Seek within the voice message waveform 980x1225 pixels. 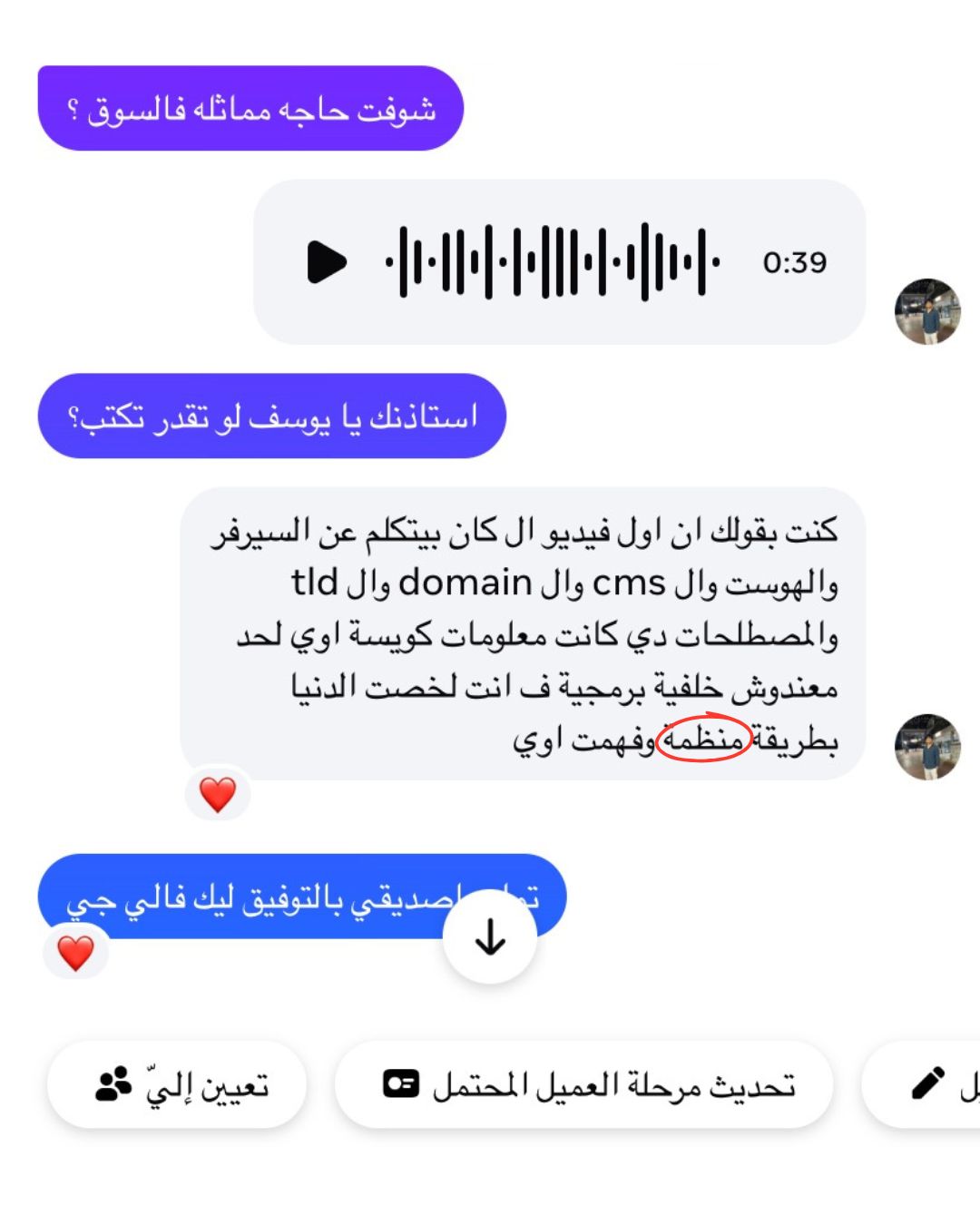[554, 262]
